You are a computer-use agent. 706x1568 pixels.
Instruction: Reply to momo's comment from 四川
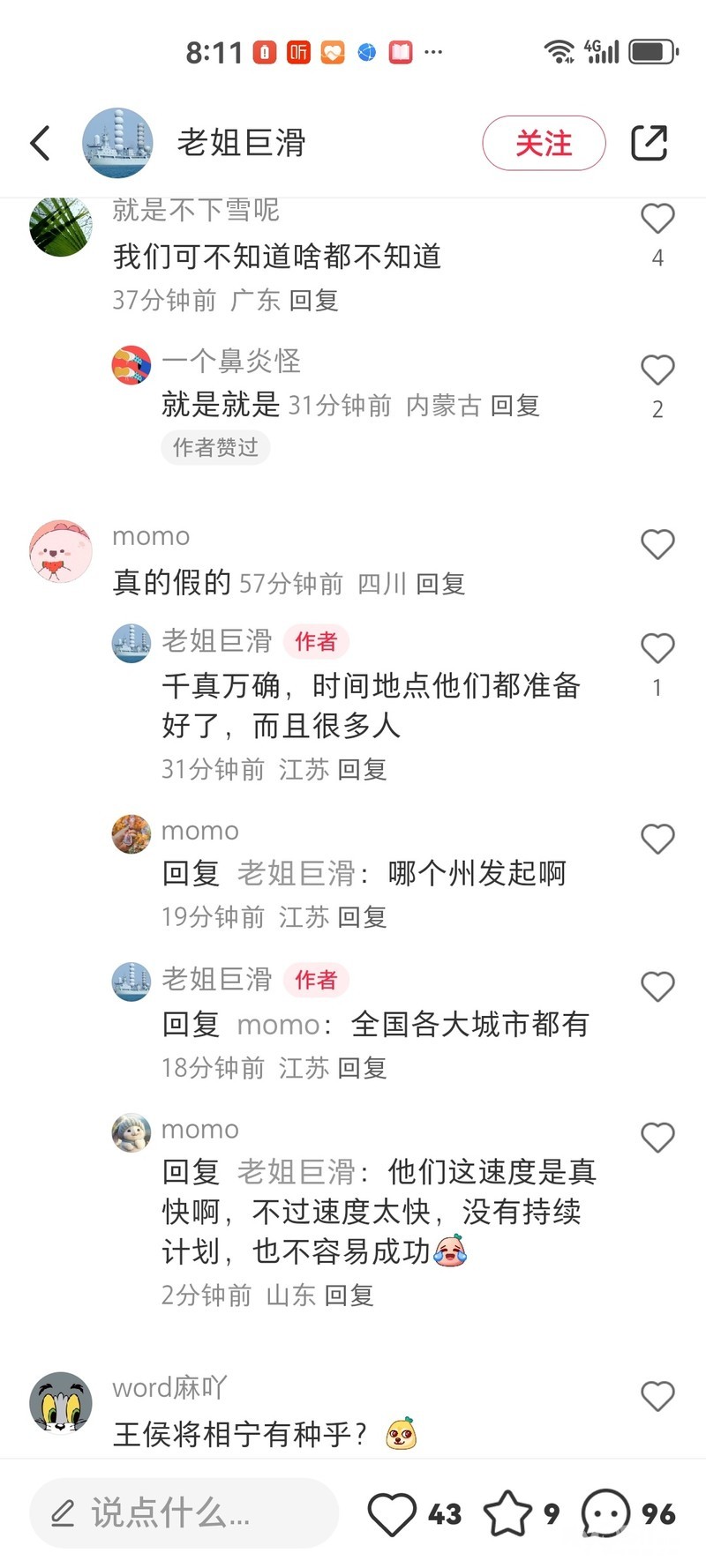point(440,584)
